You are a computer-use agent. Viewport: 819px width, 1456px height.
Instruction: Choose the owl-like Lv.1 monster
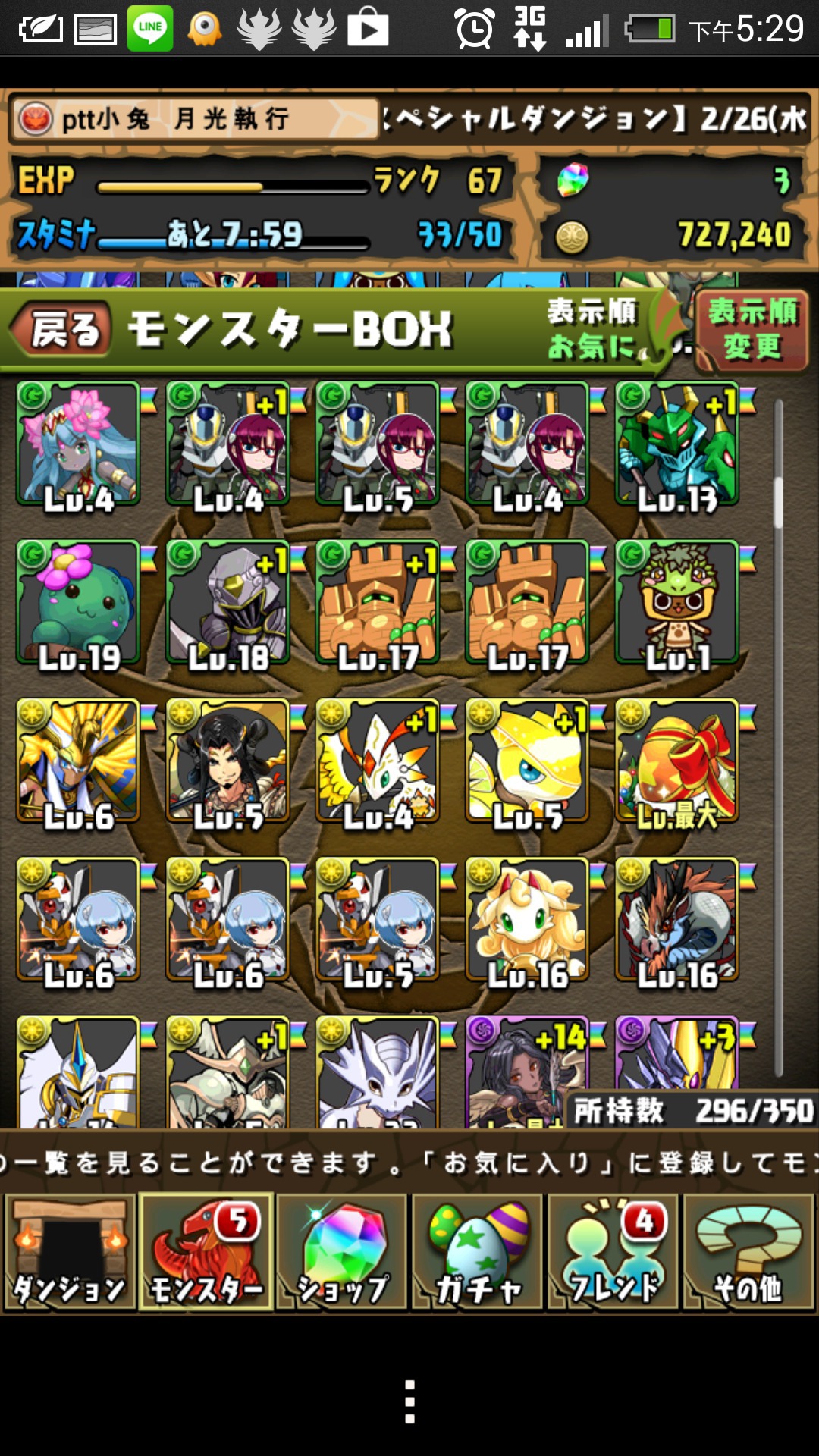point(677,603)
